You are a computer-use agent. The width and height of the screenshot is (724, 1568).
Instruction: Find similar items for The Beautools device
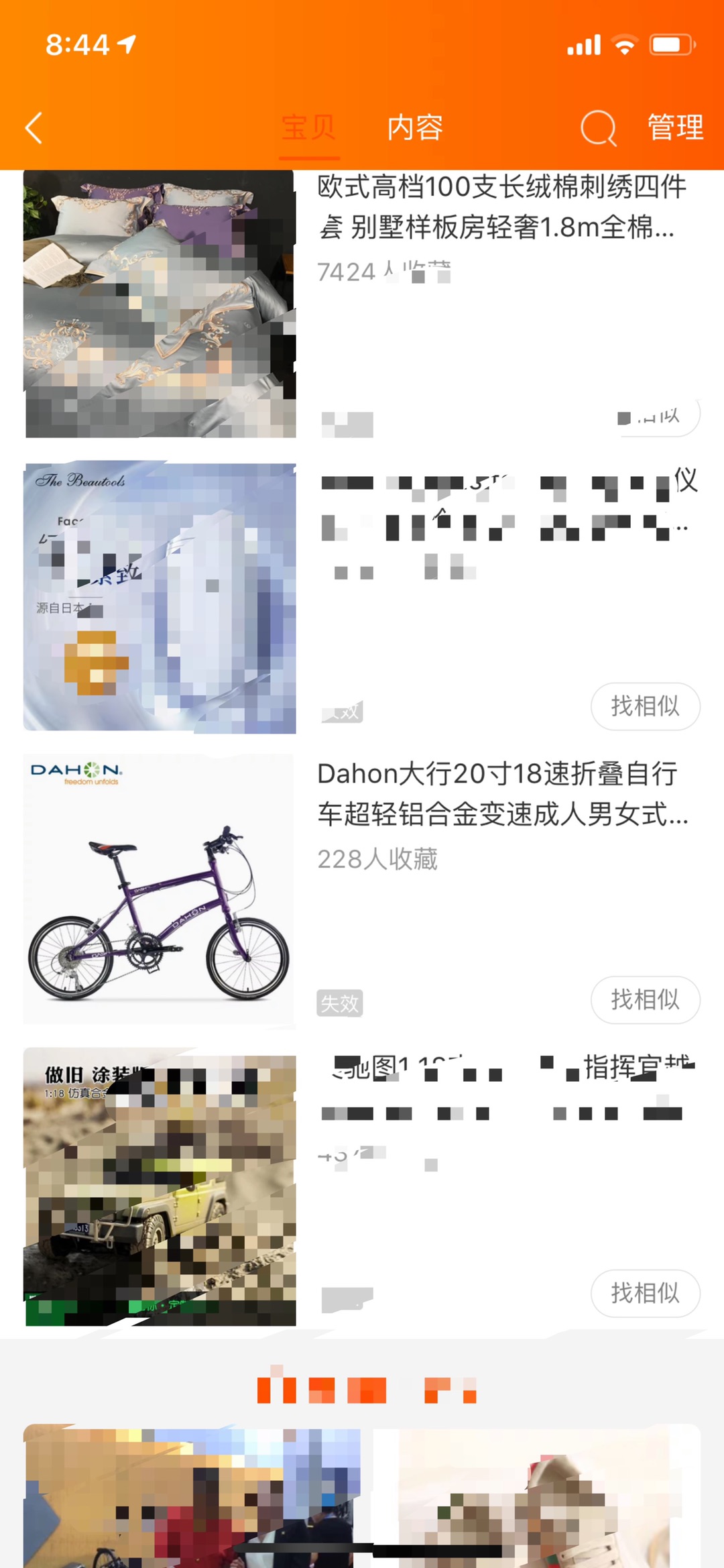646,706
